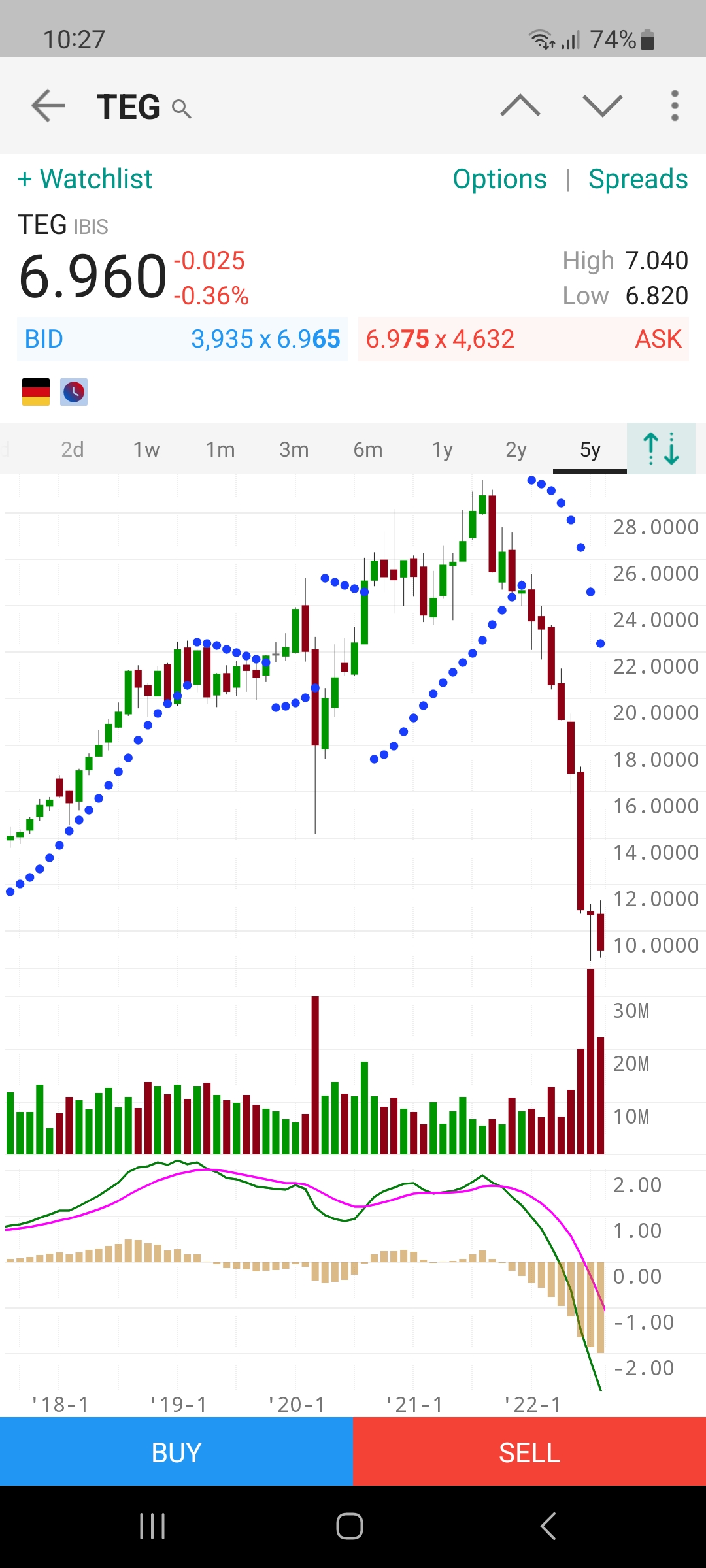706x1568 pixels.
Task: Tap the ASK price box
Action: tap(524, 339)
